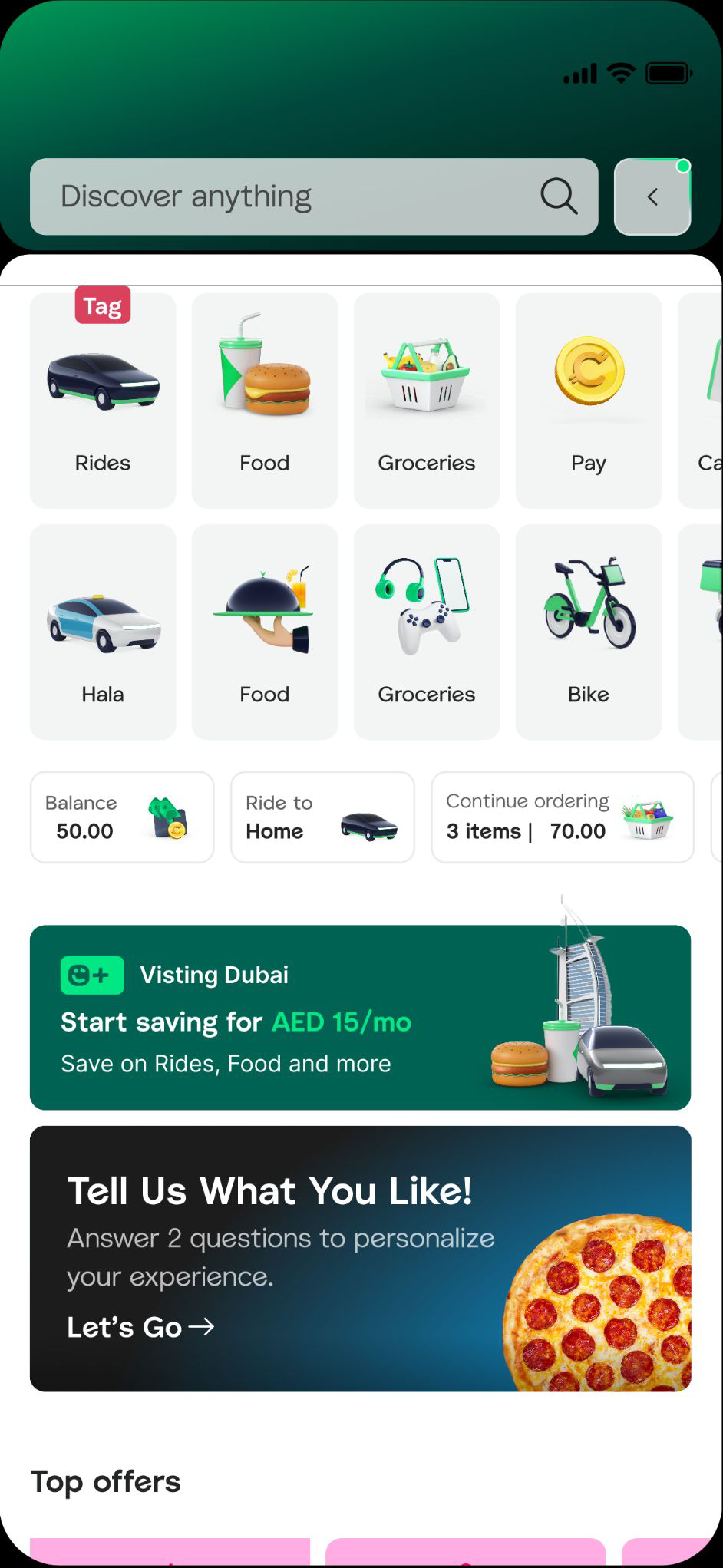Open the Food tile with burger and drink
This screenshot has width=723, height=1568.
pyautogui.click(x=265, y=401)
